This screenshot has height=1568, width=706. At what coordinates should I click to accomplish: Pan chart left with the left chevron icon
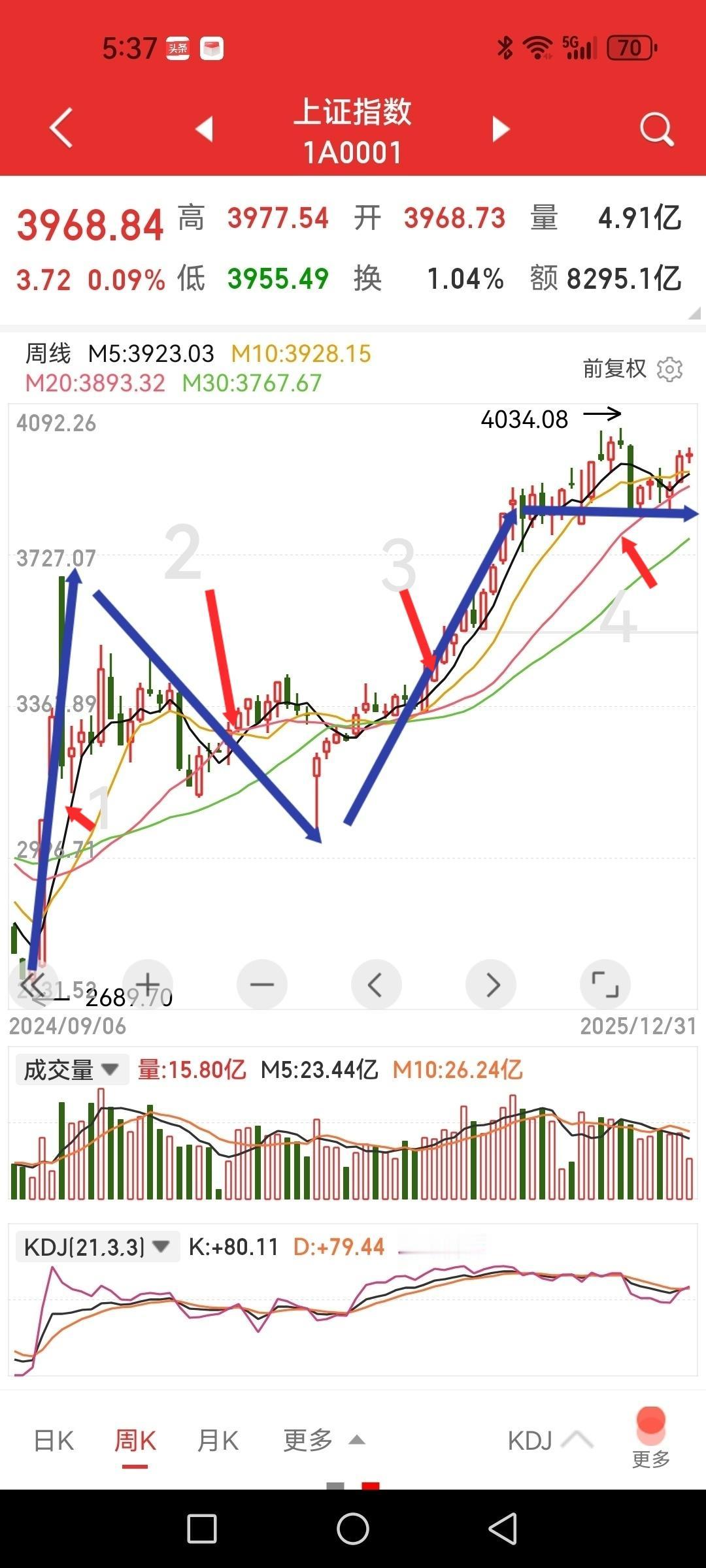click(x=377, y=985)
